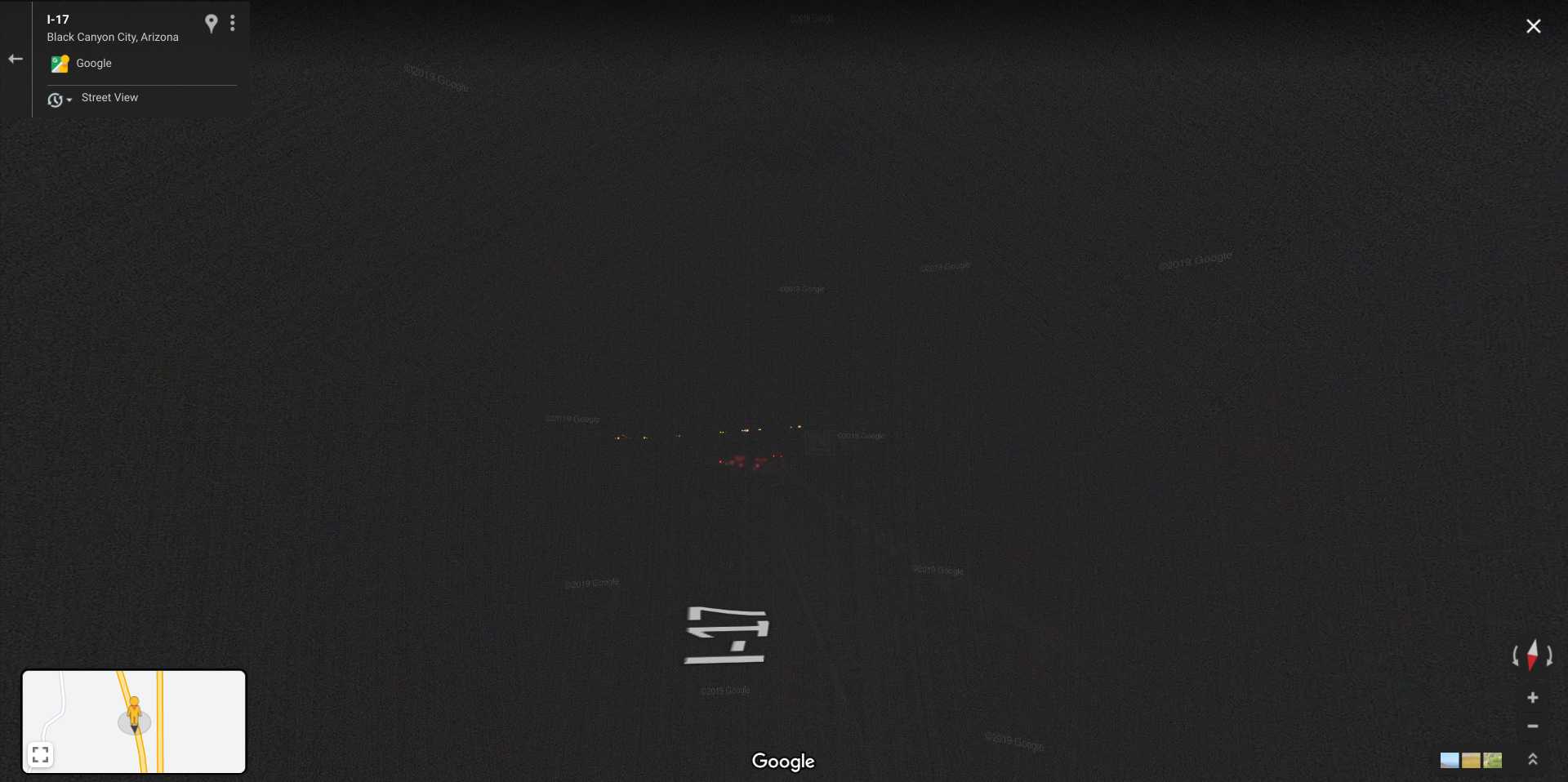Rotate the view clockwise
This screenshot has height=782, width=1568.
(x=1549, y=655)
